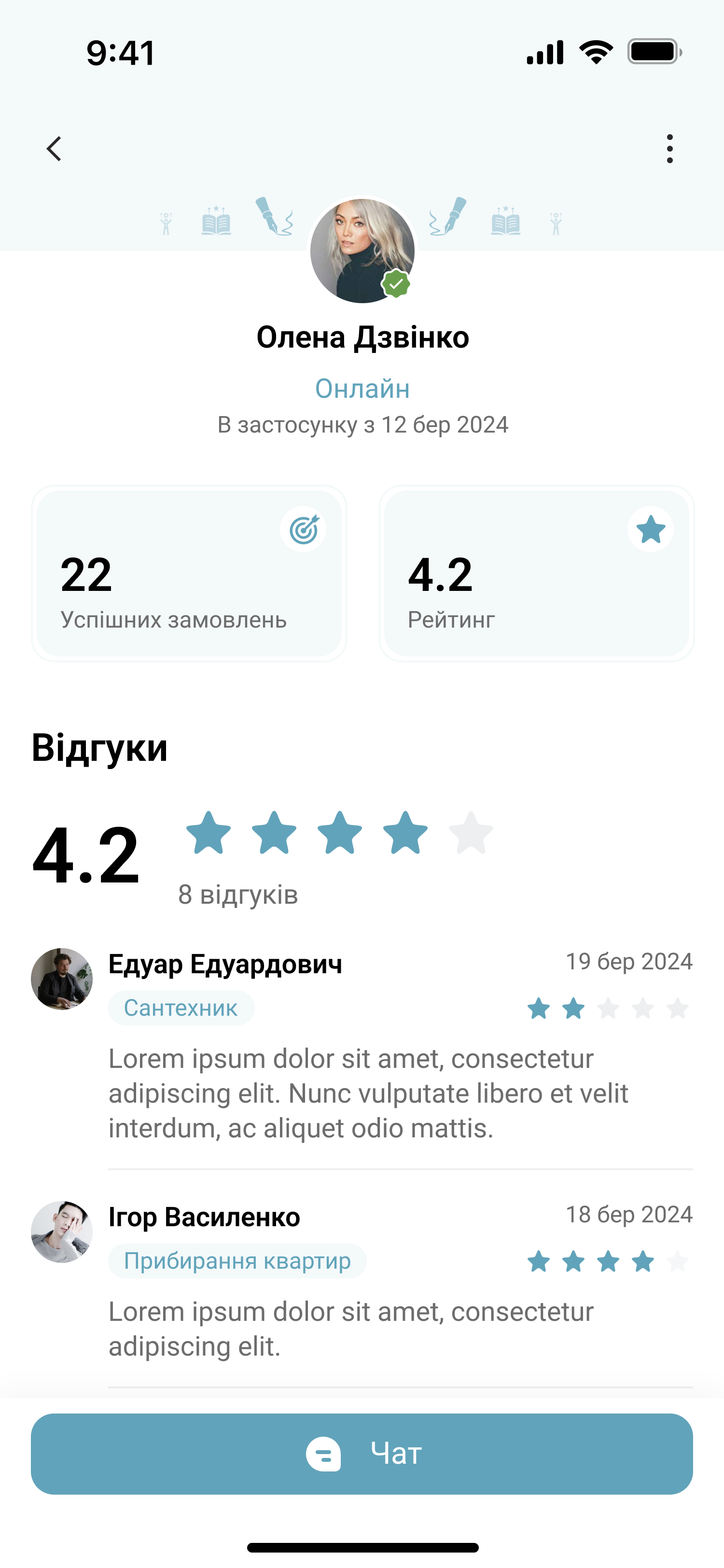This screenshot has height=1568, width=724.
Task: Go back using the top-left arrow
Action: tap(54, 149)
